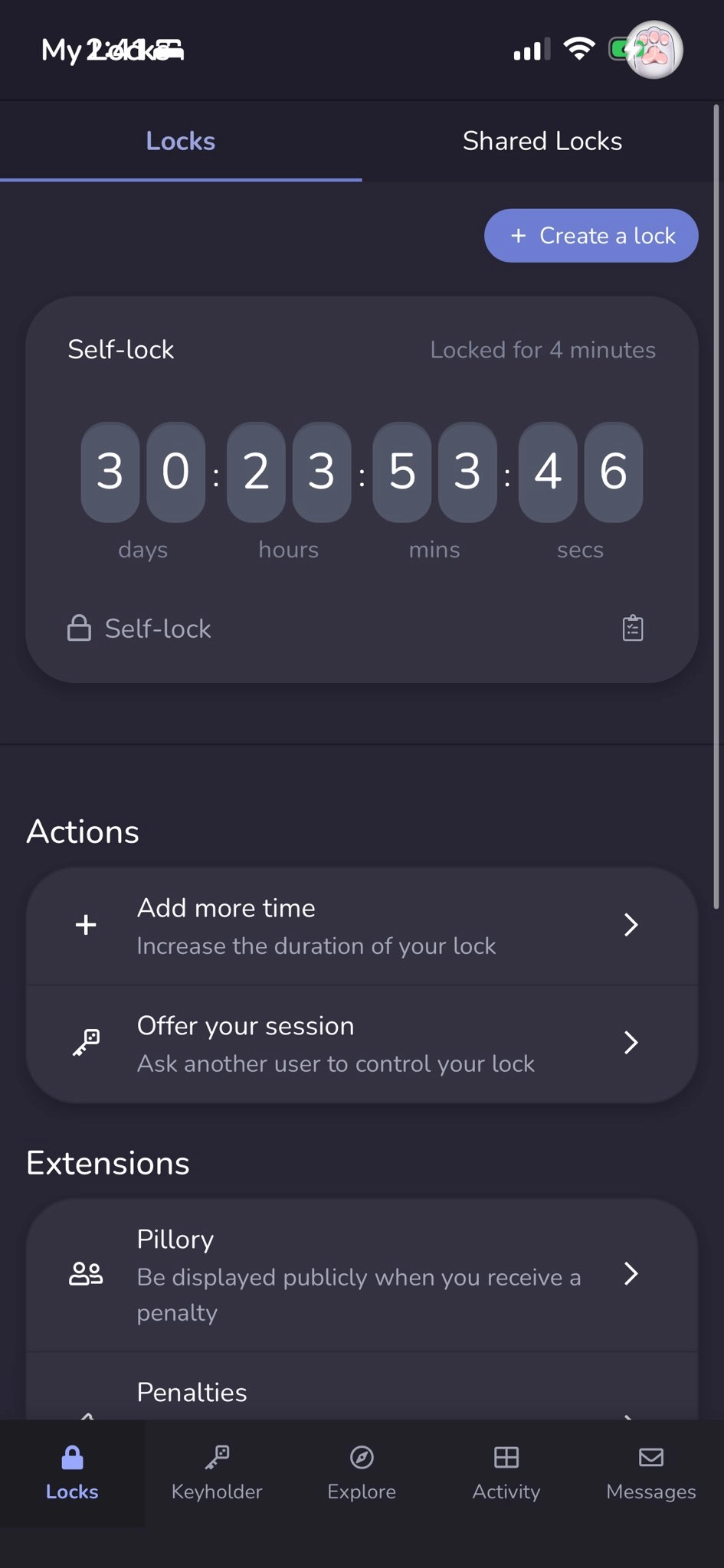Open the Activity tab
724x1568 pixels.
506,1473
